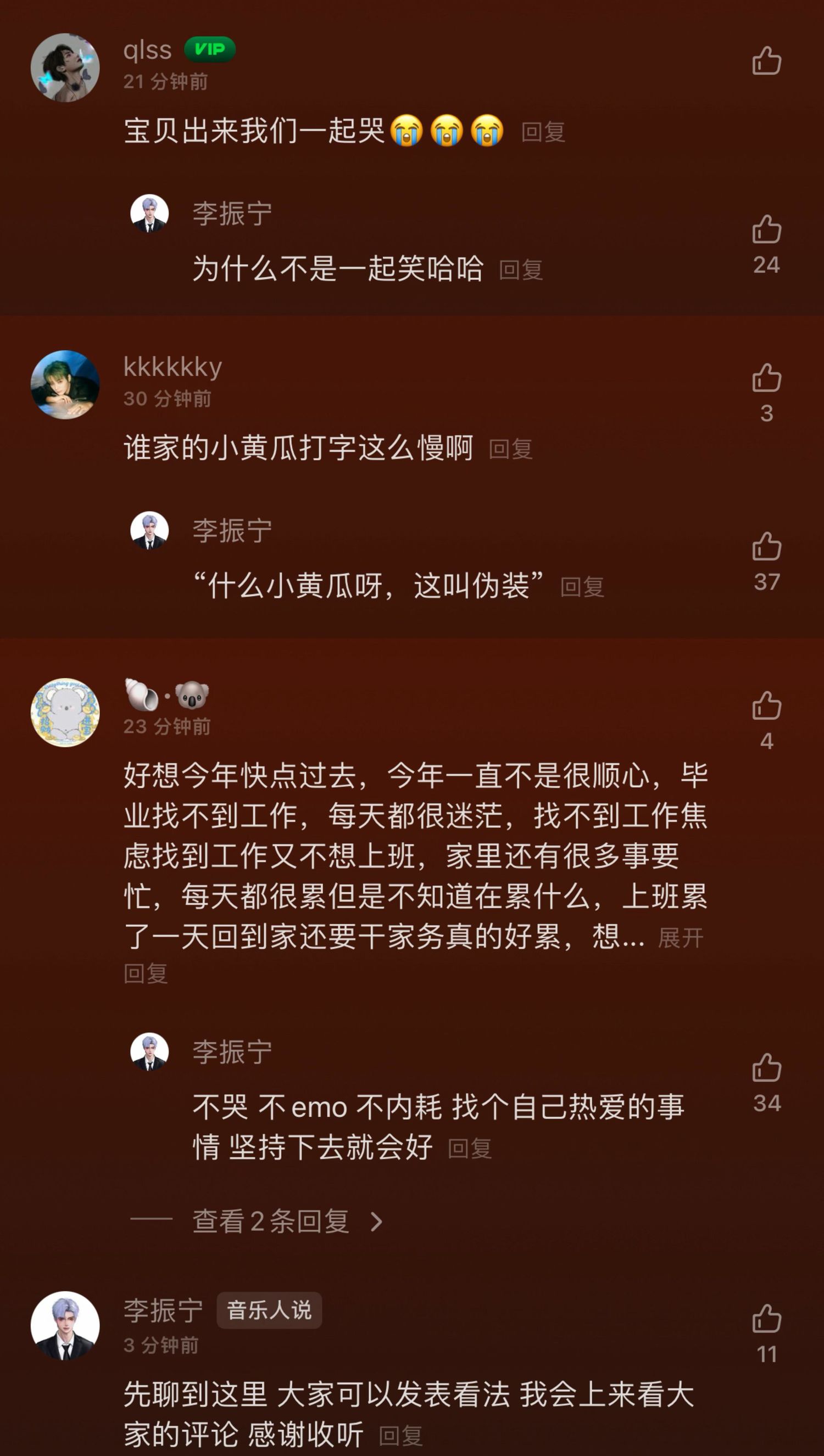This screenshot has height=1456, width=824.
Task: Open qlss's profile avatar
Action: click(65, 68)
